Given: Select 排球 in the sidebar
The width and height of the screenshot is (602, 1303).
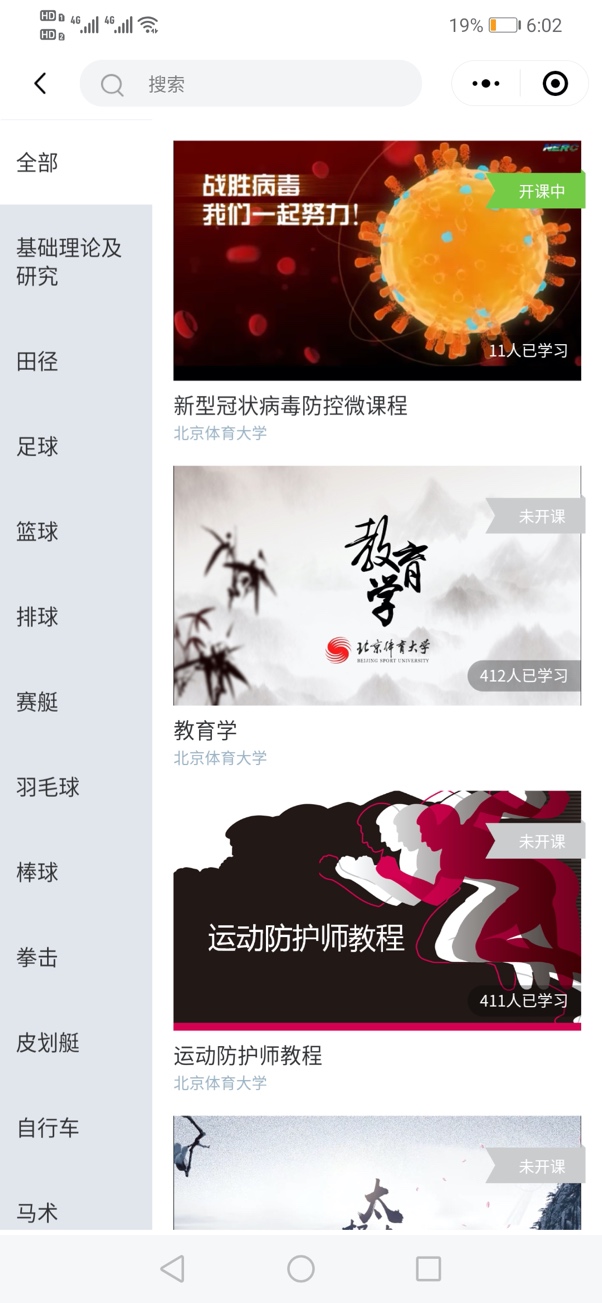Looking at the screenshot, I should click(38, 617).
